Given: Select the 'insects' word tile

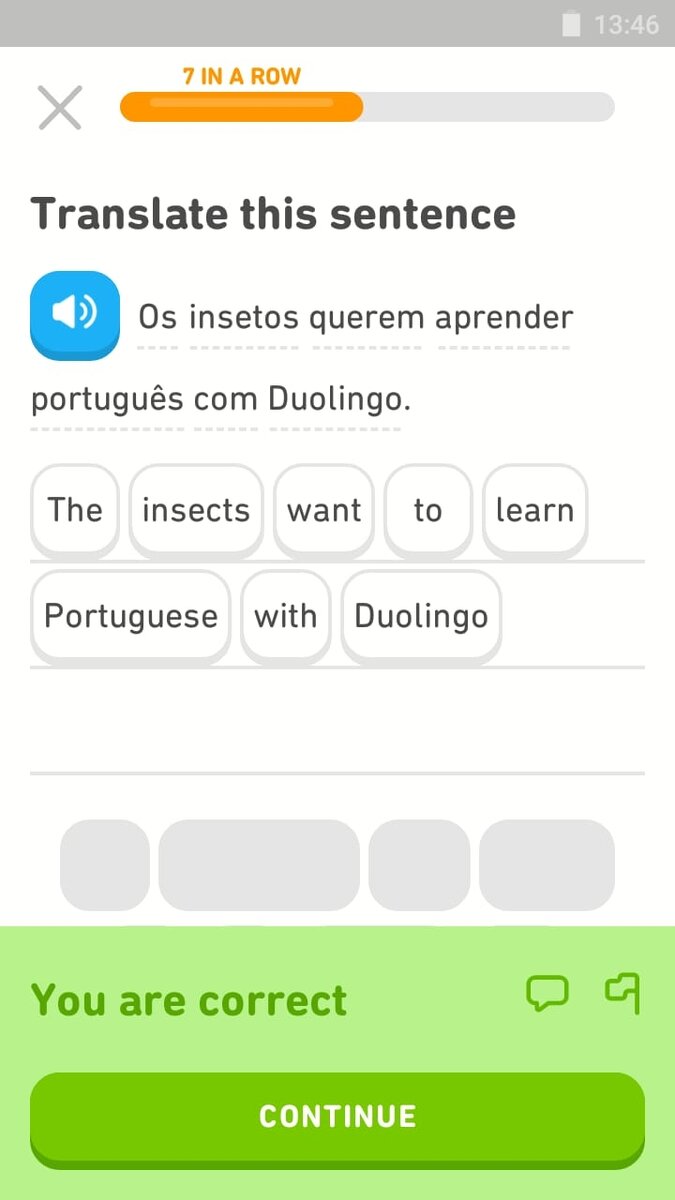Looking at the screenshot, I should 196,510.
